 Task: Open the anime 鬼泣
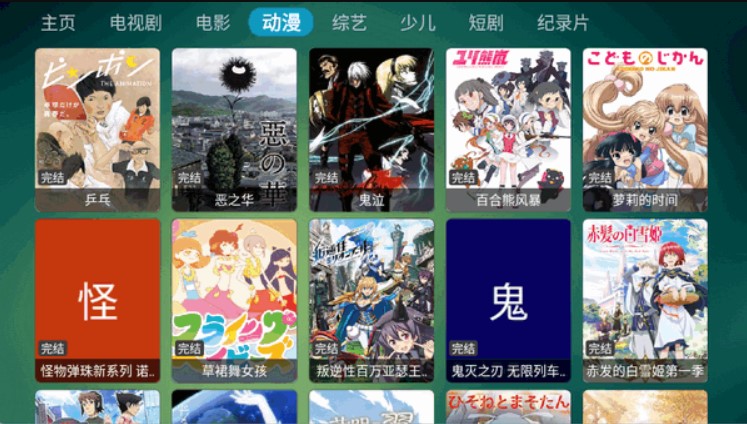click(371, 128)
